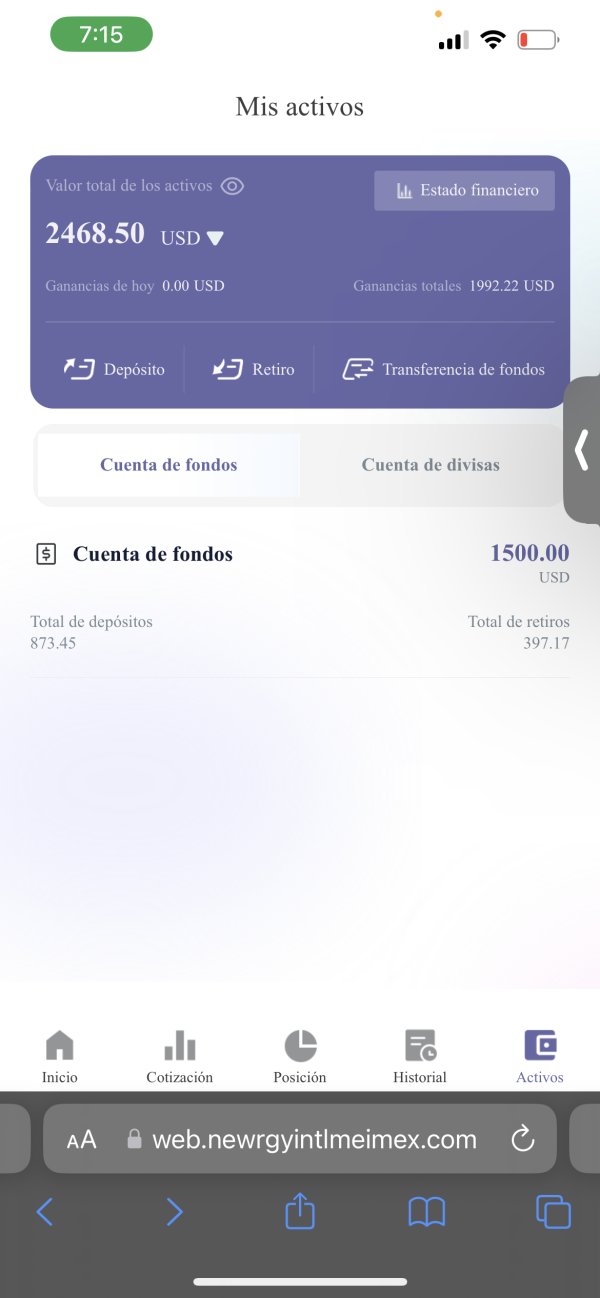The image size is (600, 1298).
Task: Tap Depósito to add funds
Action: (114, 369)
